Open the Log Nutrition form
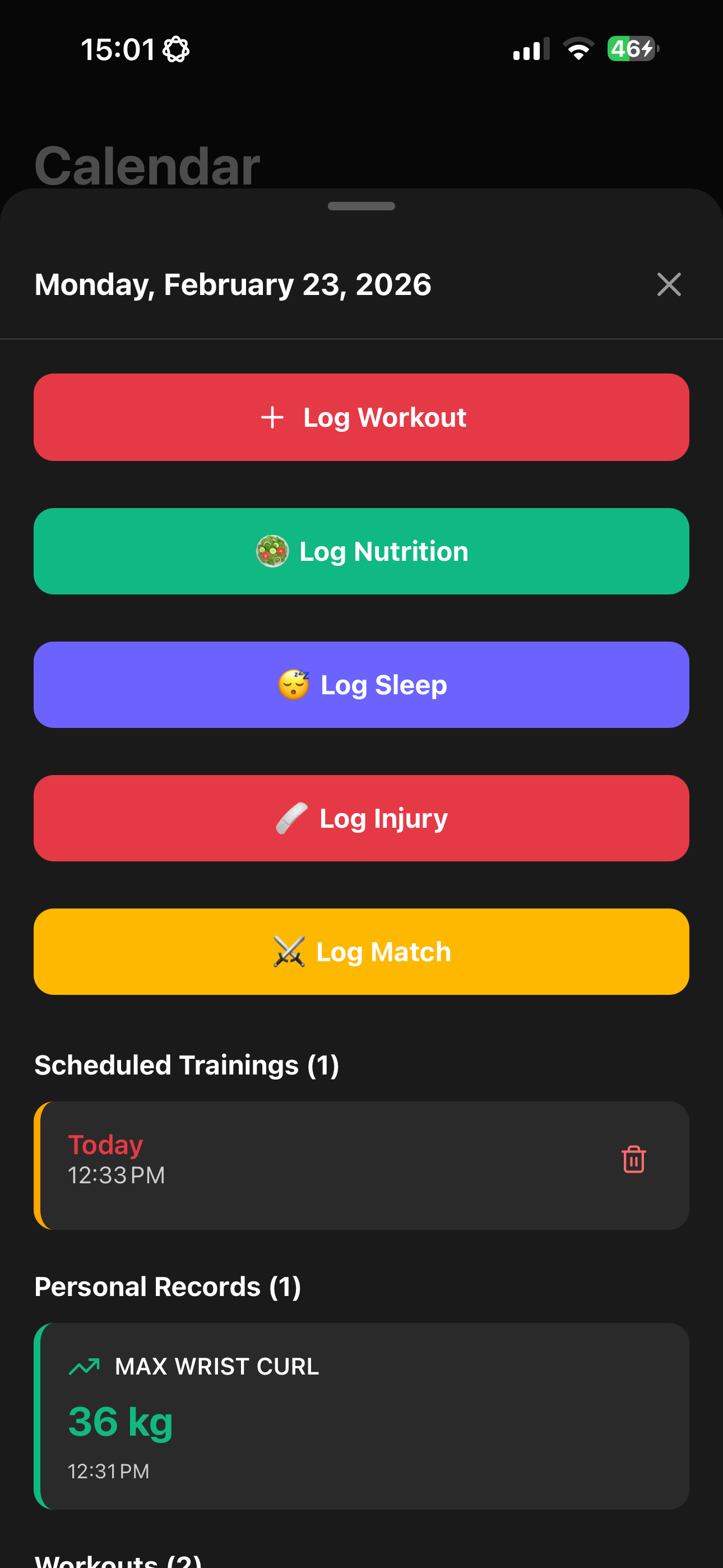This screenshot has width=723, height=1568. coord(361,551)
